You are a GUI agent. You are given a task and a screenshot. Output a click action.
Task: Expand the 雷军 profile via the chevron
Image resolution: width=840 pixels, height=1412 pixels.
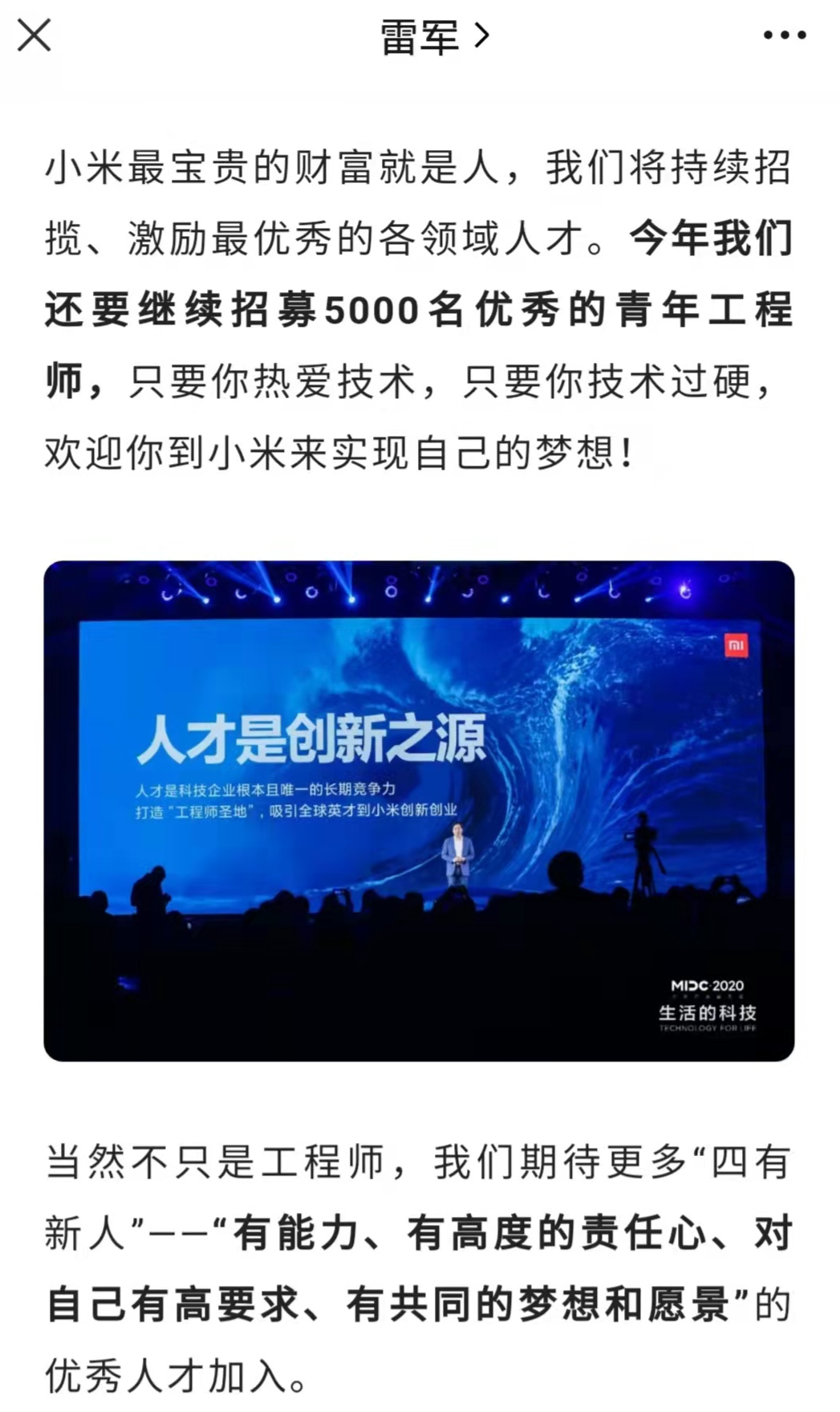(482, 35)
